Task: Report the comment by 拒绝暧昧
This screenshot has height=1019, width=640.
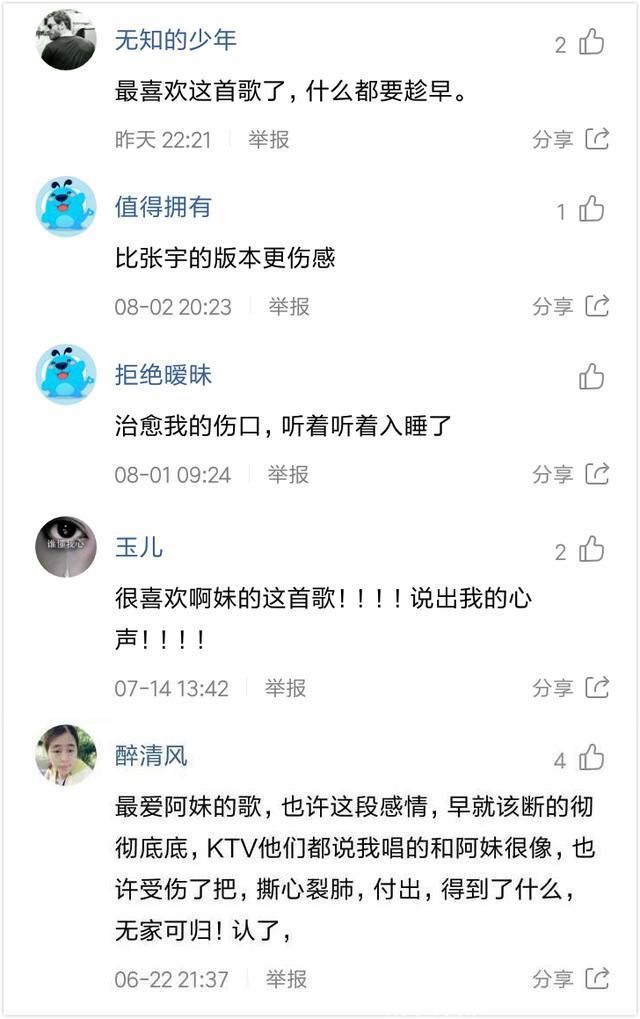Action: tap(288, 474)
